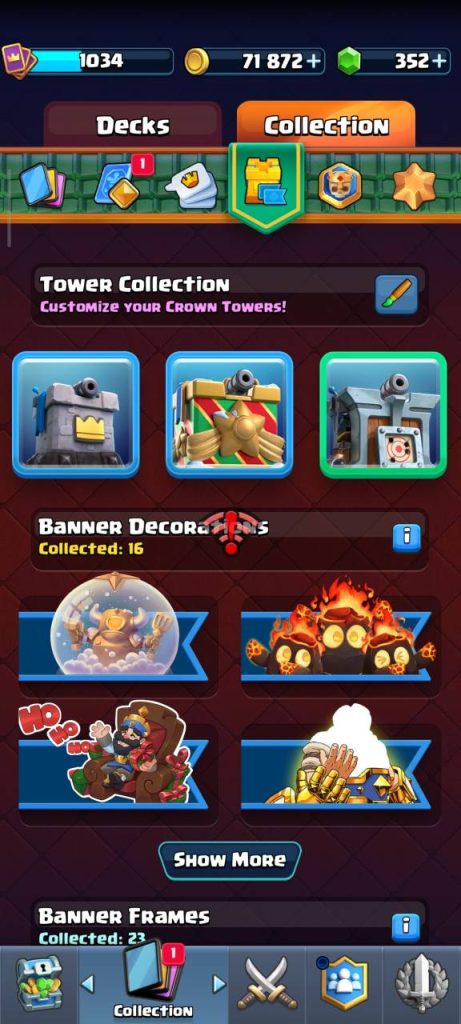Open the emotes sub-tab

pos(191,186)
